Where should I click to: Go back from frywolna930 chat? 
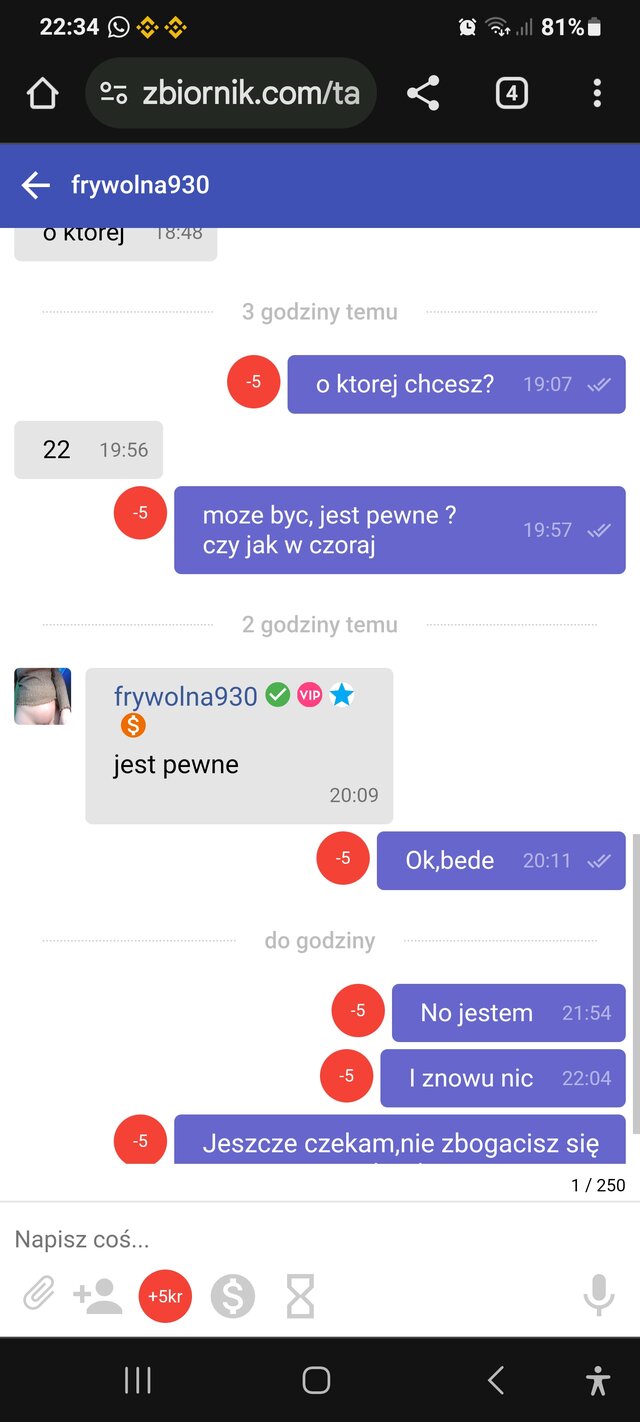coord(36,185)
